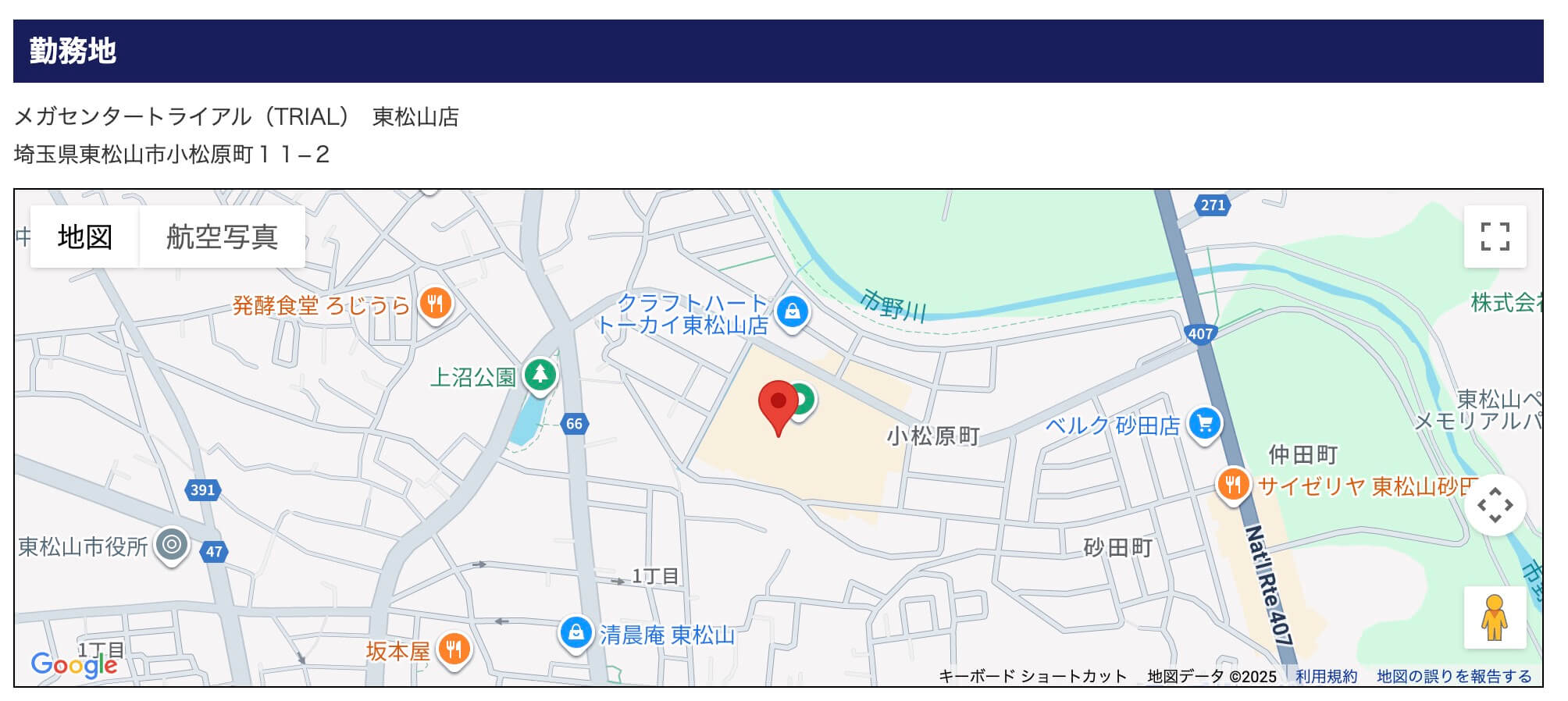Select the 上沼公園 park marker

[x=540, y=375]
